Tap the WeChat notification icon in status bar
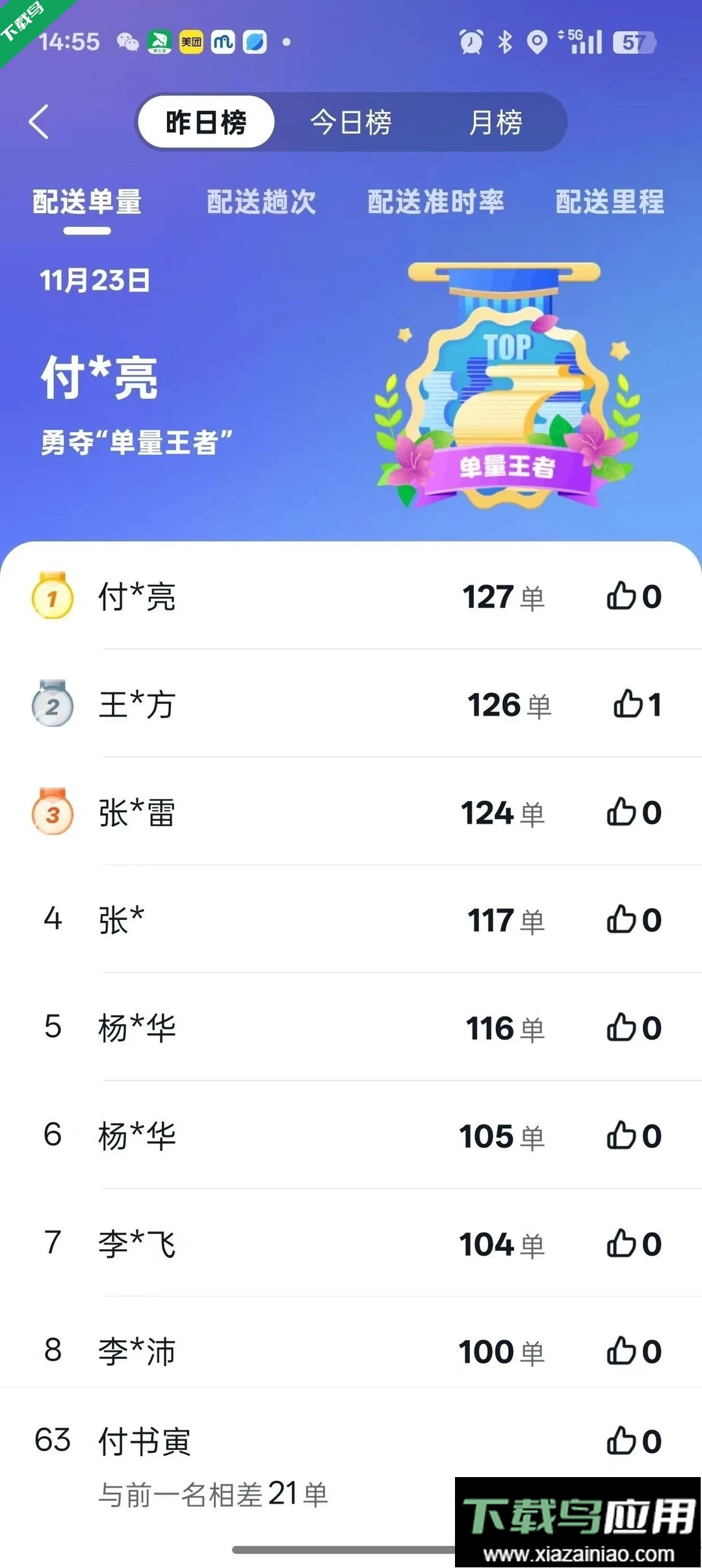This screenshot has height=1568, width=702. (x=127, y=42)
